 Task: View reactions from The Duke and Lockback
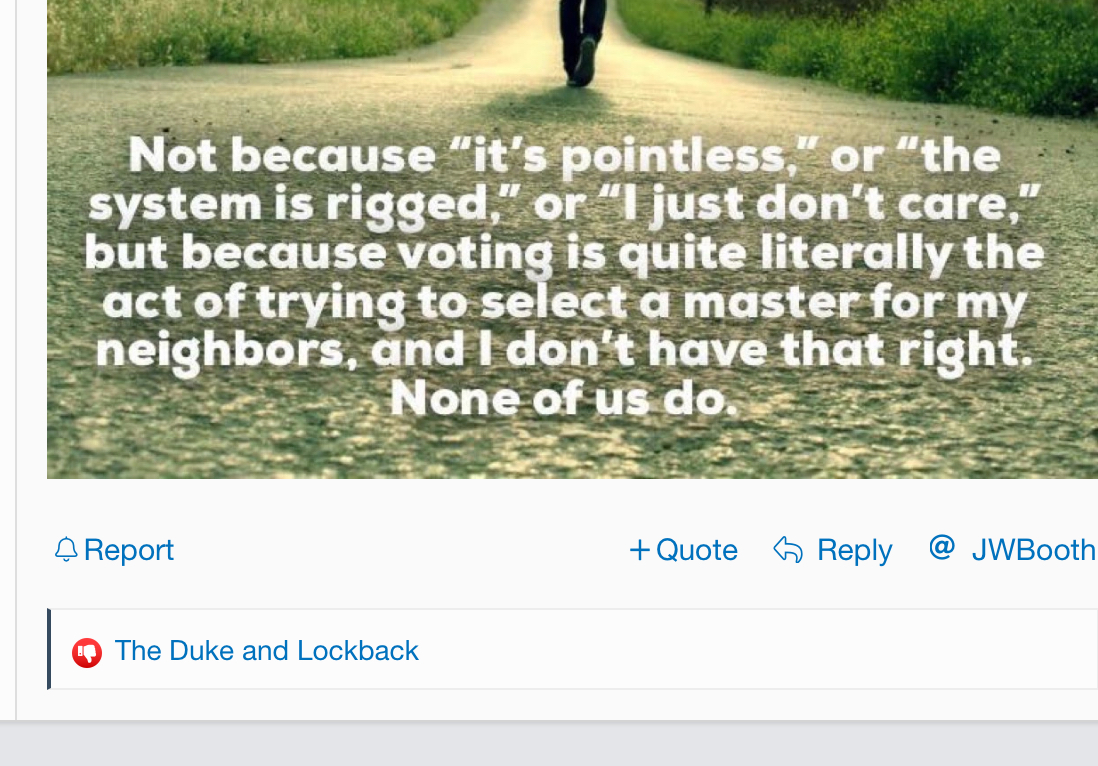pyautogui.click(x=266, y=651)
